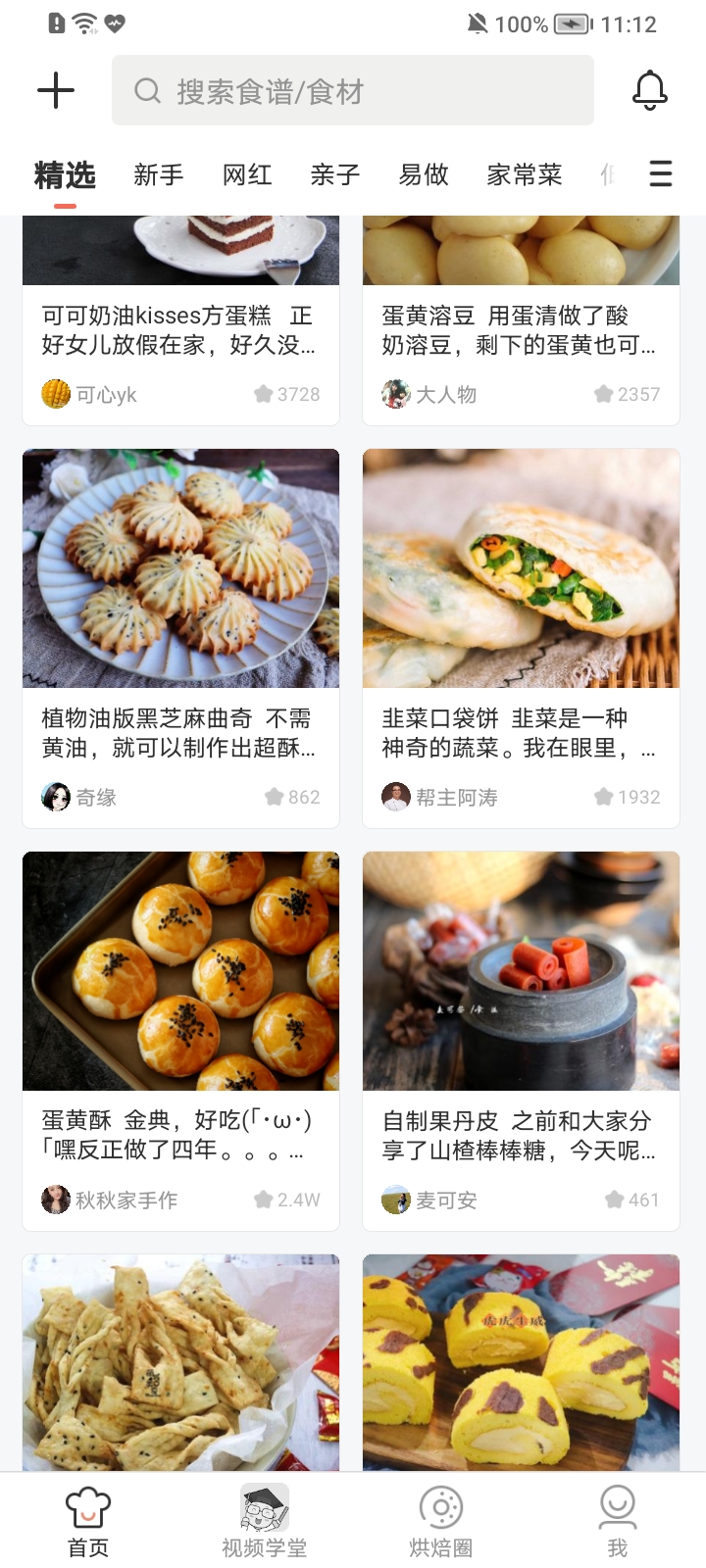Image resolution: width=706 pixels, height=1568 pixels.
Task: Select the 首页 chef-hat icon in bottom bar
Action: pyautogui.click(x=87, y=1506)
